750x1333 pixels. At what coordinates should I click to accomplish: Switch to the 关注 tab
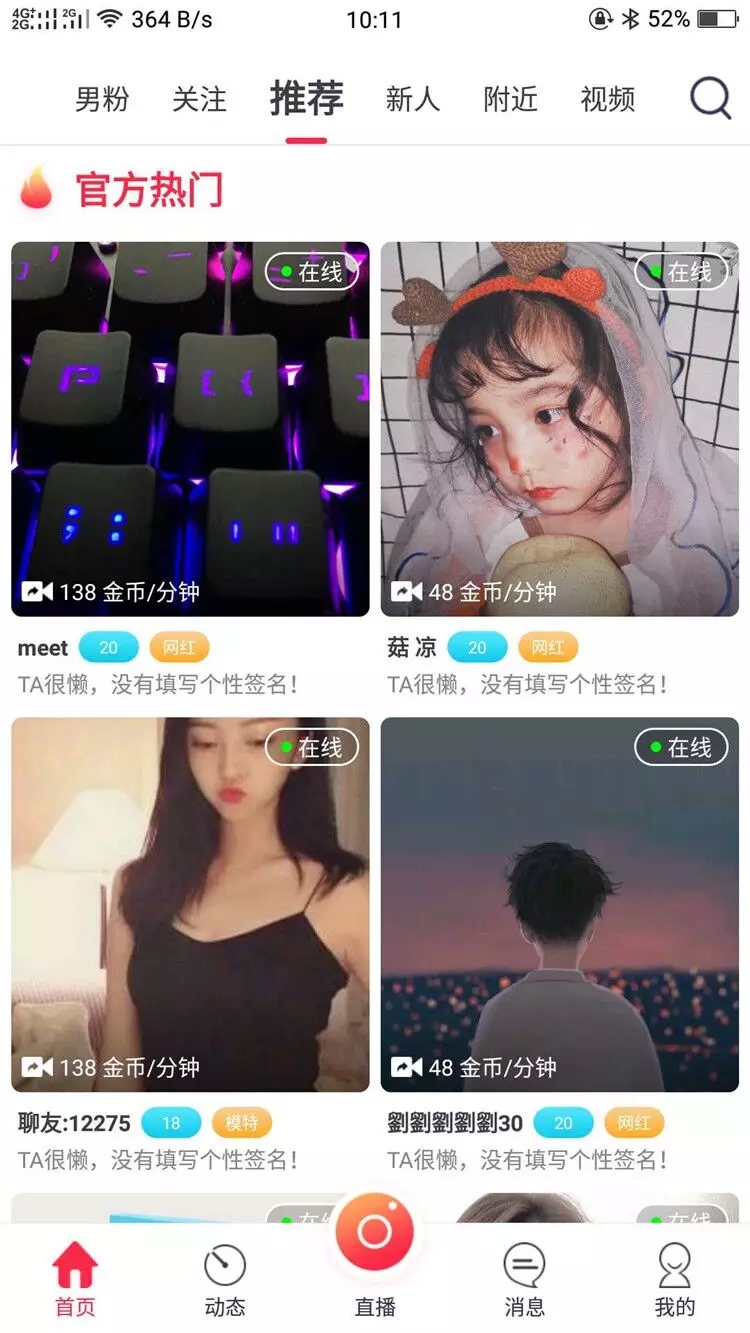point(200,100)
